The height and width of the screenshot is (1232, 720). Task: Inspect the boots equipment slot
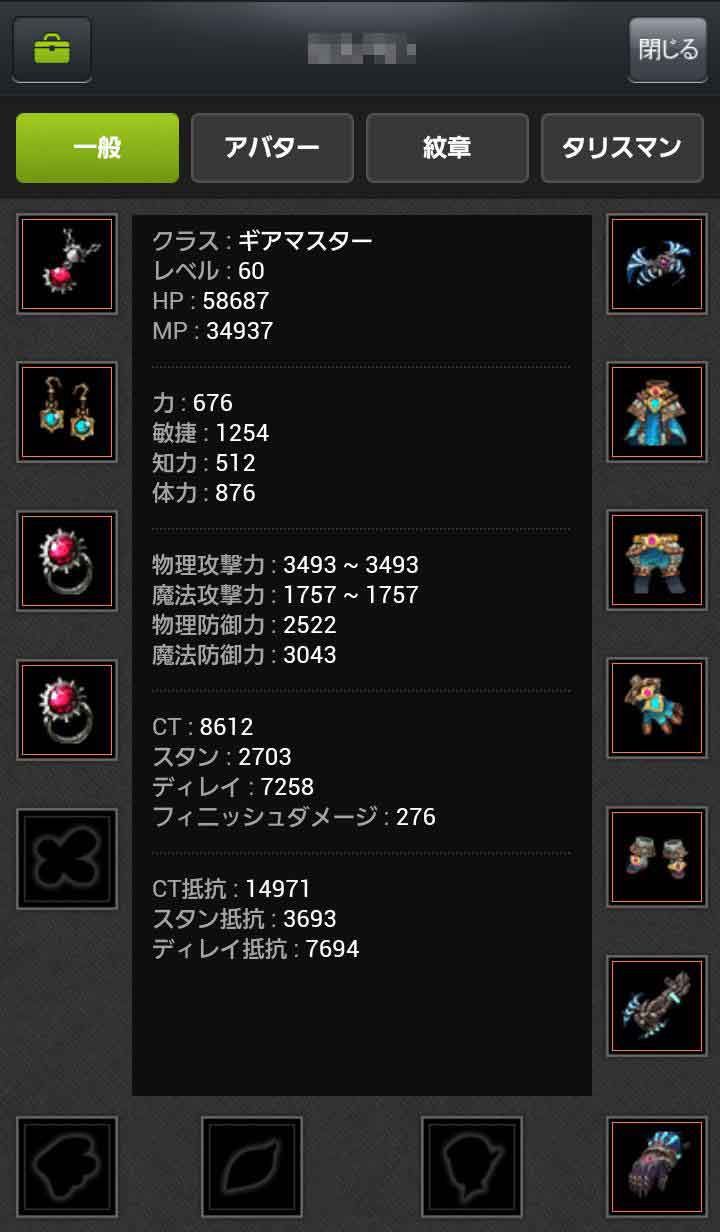[657, 857]
